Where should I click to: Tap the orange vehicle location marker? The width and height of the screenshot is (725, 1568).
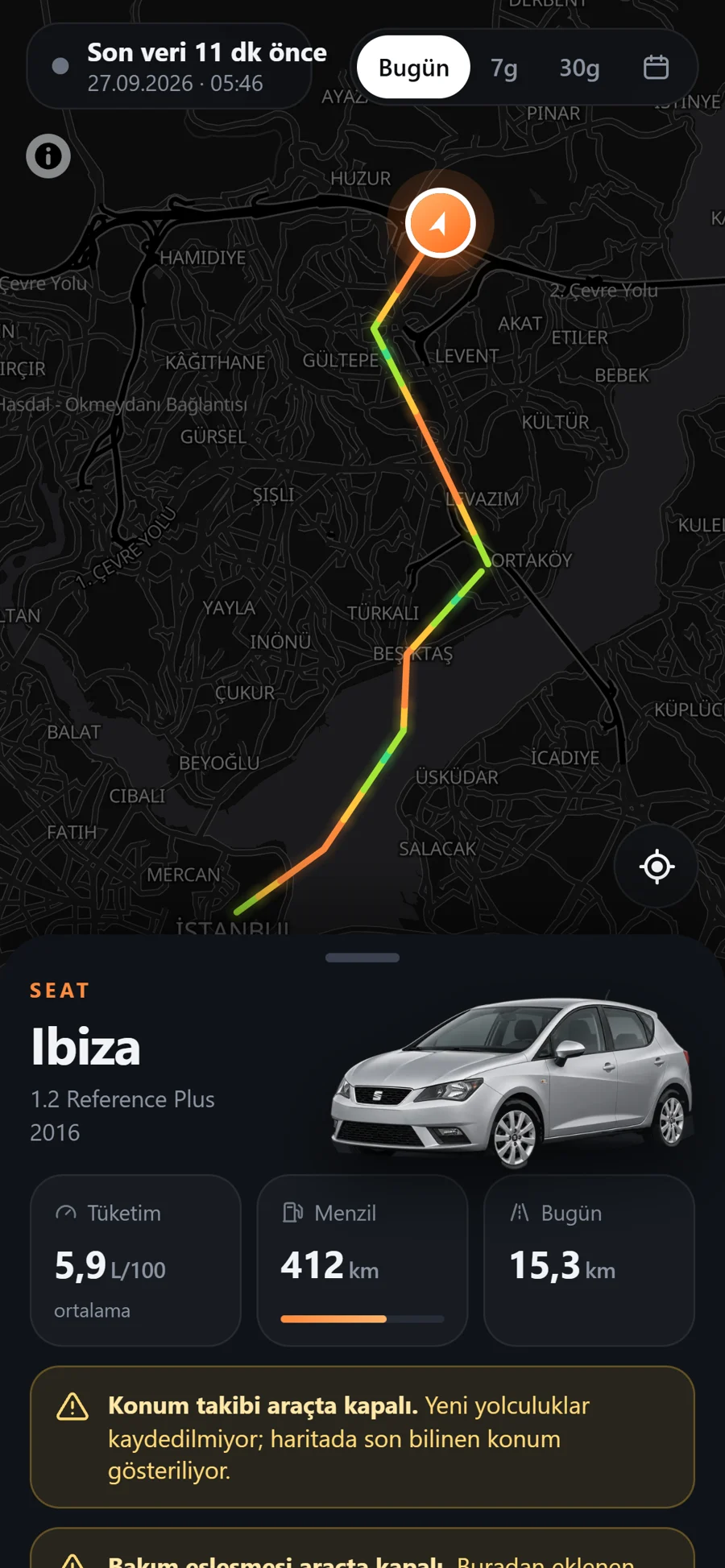point(440,223)
